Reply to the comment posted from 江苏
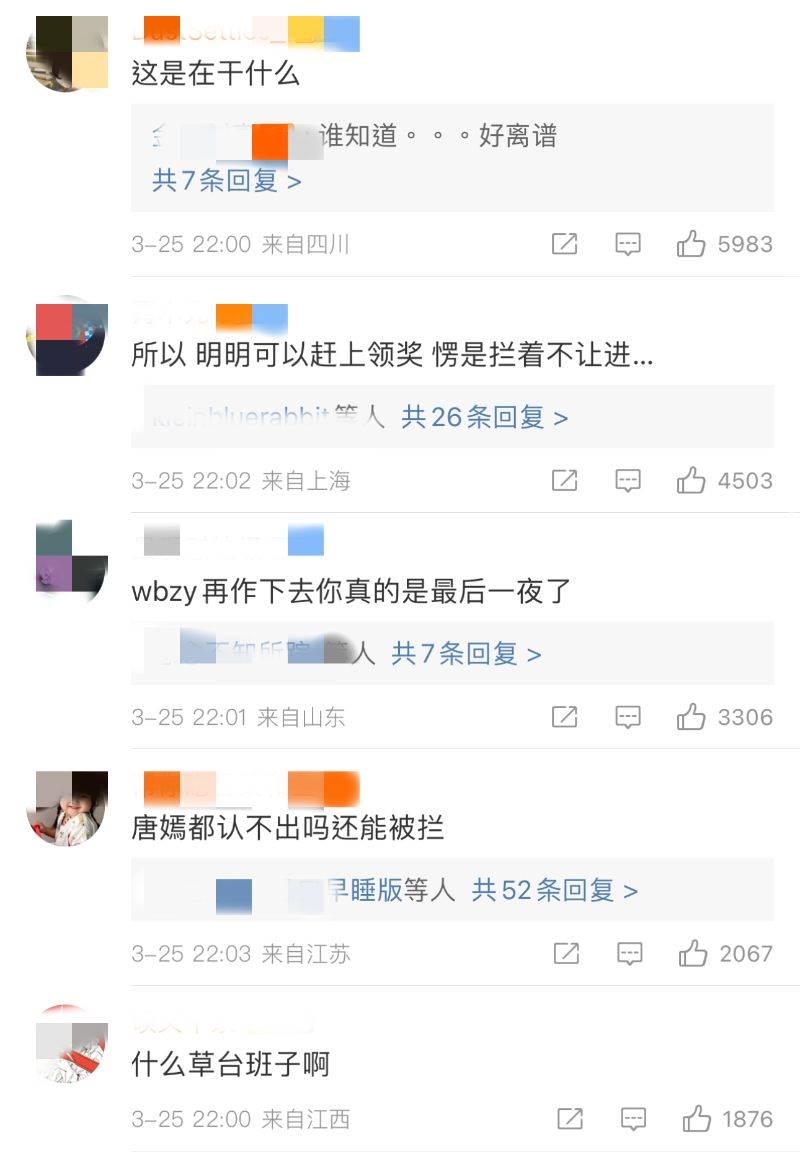Image resolution: width=800 pixels, height=1167 pixels. pos(629,954)
